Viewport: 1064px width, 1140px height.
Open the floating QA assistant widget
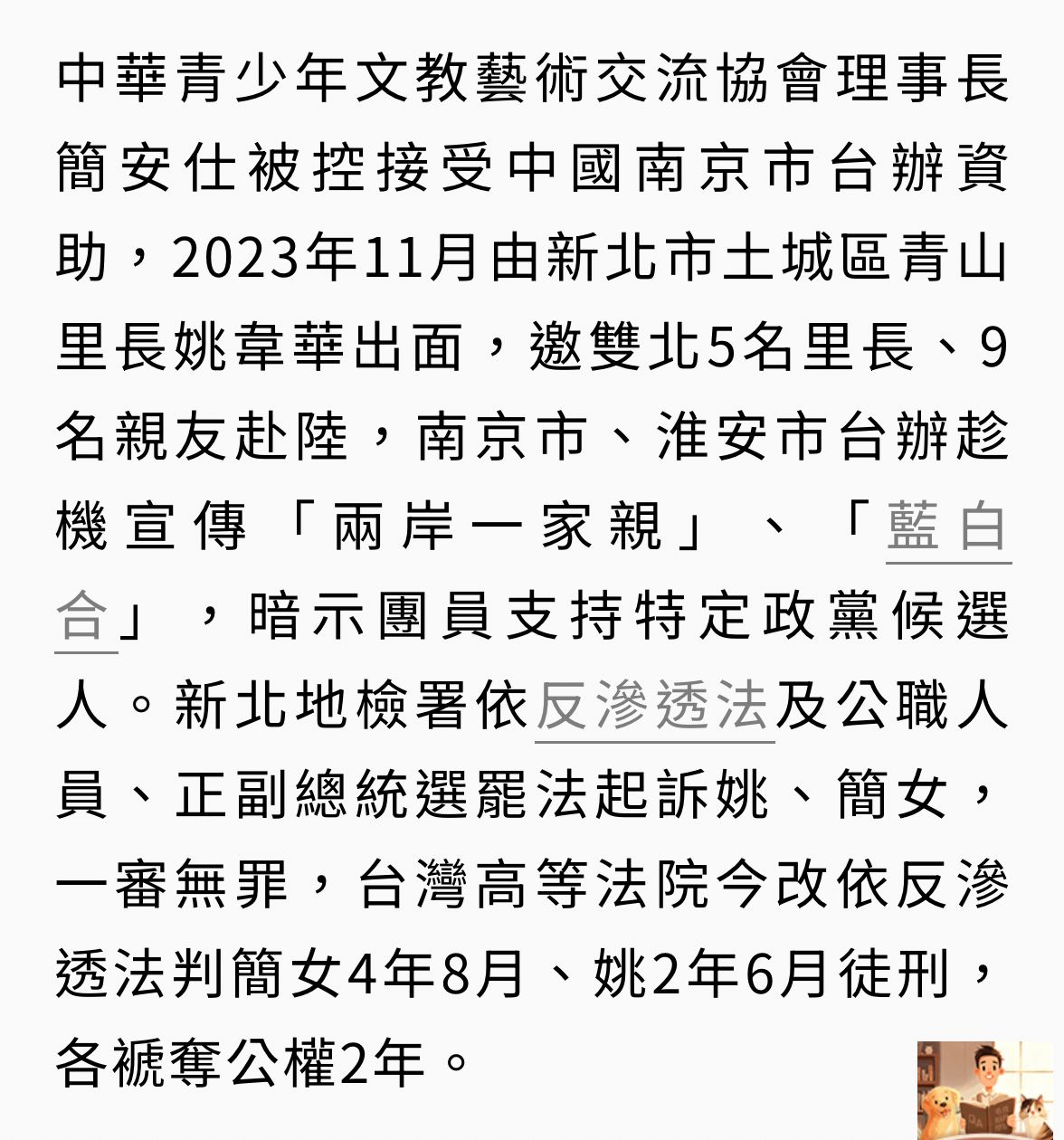(x=984, y=1089)
